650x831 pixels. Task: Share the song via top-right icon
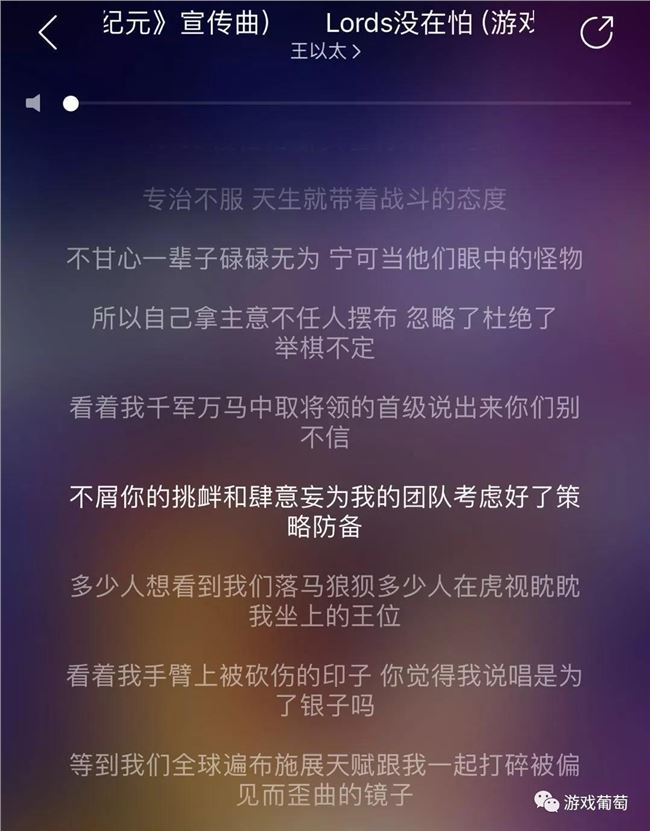pyautogui.click(x=597, y=33)
